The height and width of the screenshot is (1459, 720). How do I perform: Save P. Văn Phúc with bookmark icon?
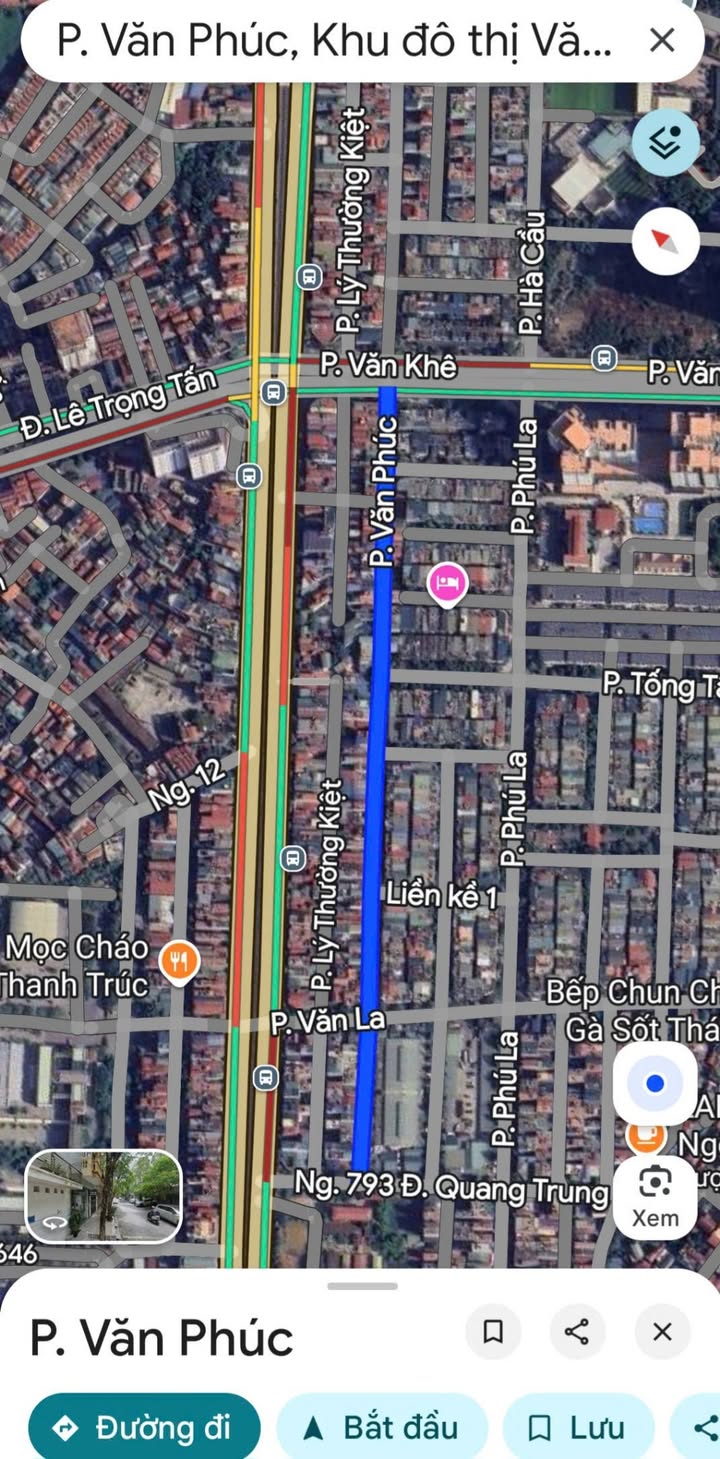click(493, 1332)
